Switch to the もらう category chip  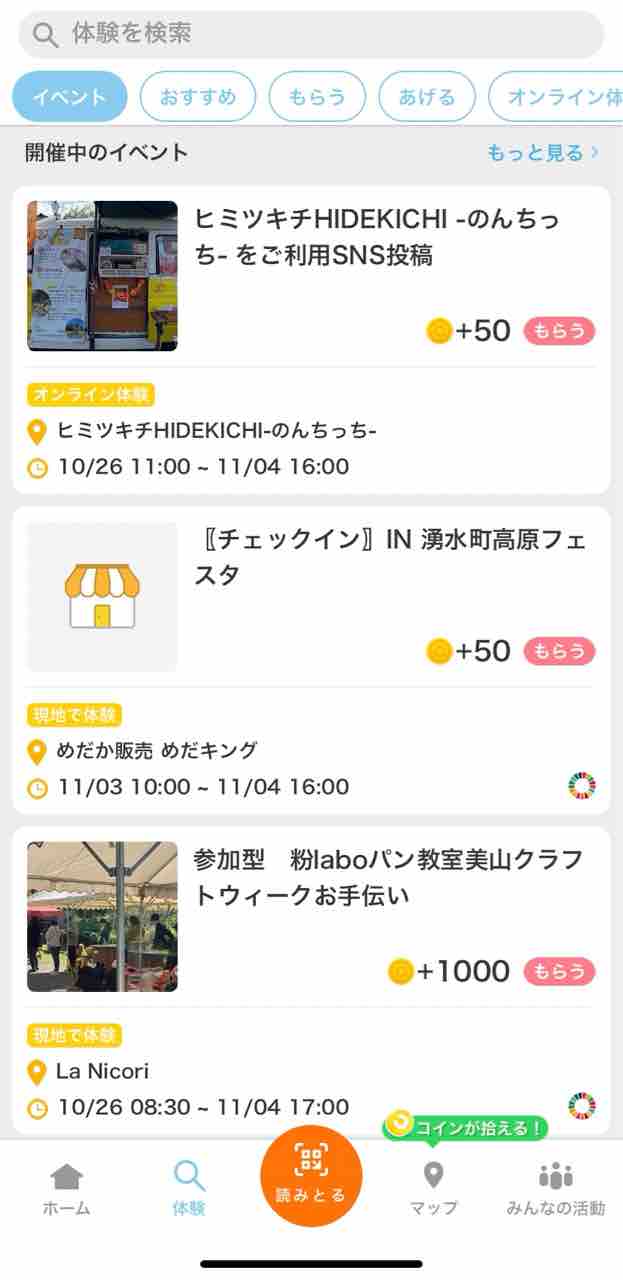coord(316,97)
